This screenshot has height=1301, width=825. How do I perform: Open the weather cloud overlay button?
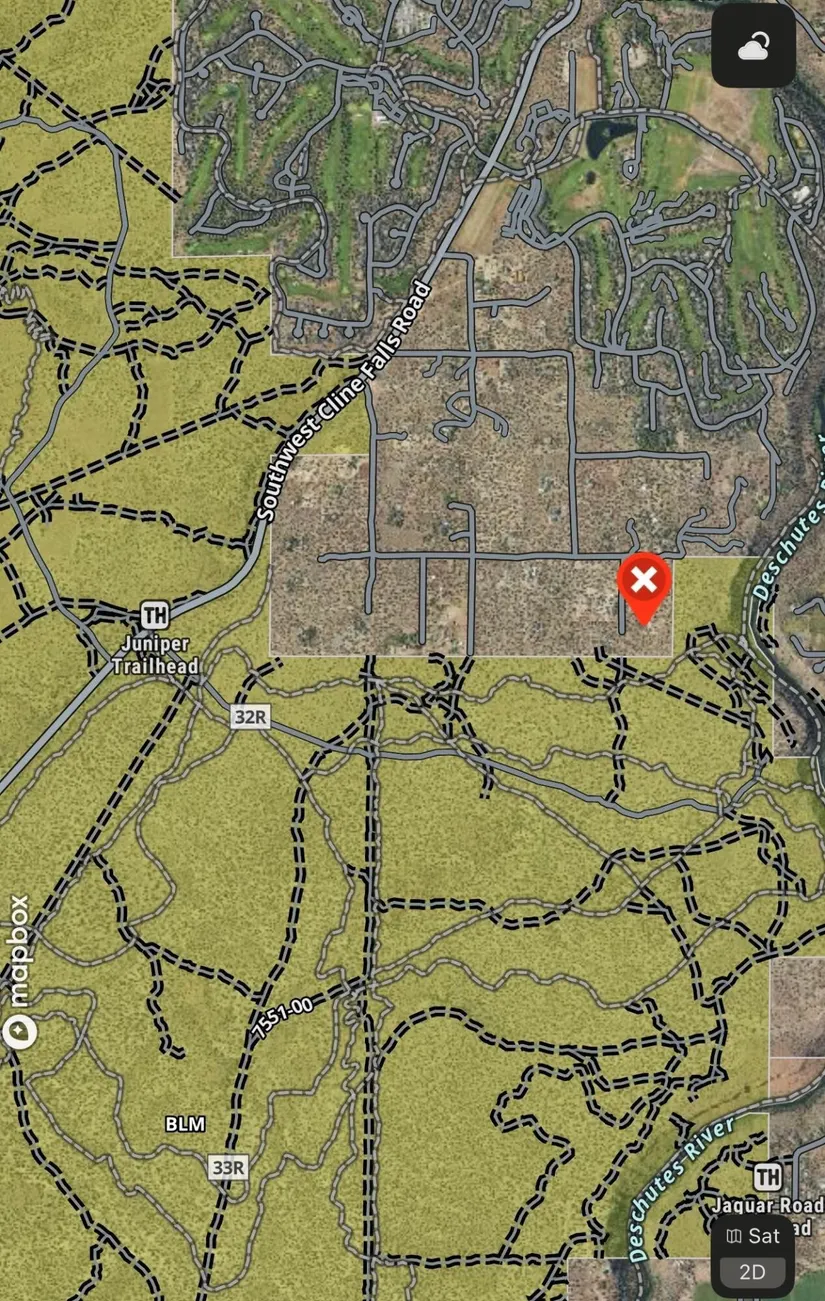[x=753, y=46]
